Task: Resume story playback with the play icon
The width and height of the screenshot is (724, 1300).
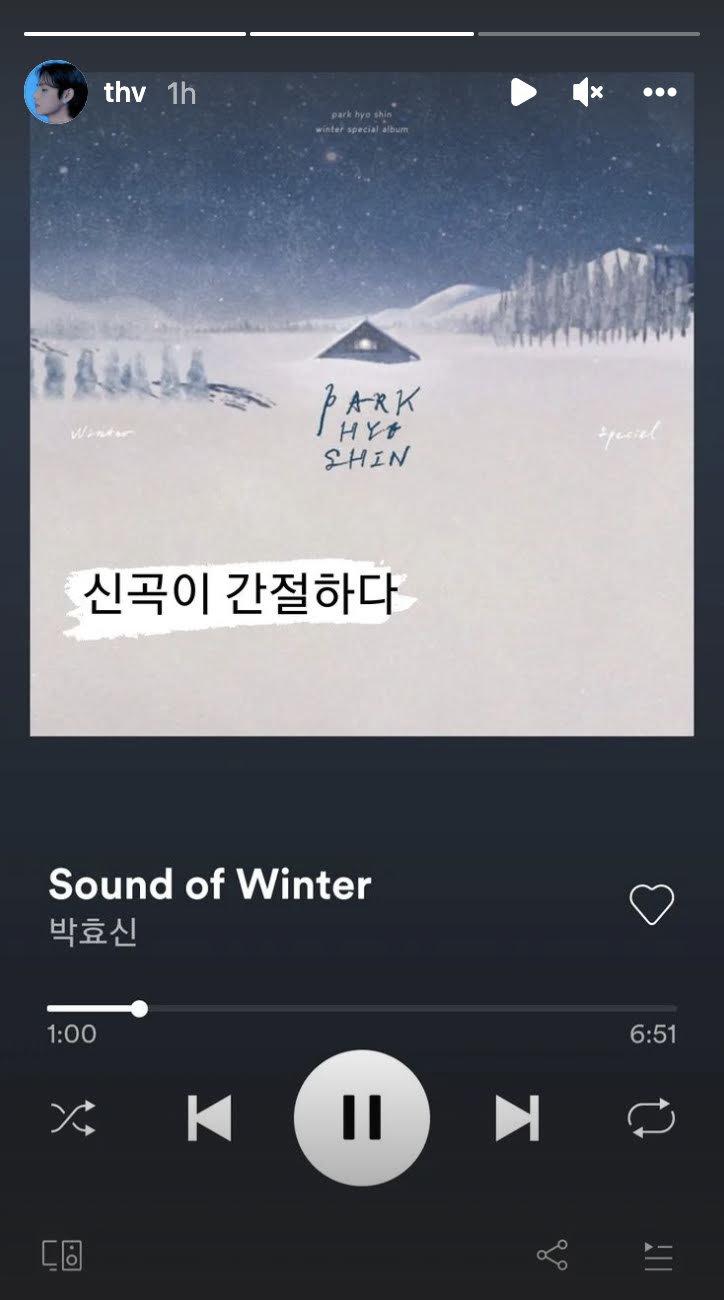Action: [x=523, y=92]
